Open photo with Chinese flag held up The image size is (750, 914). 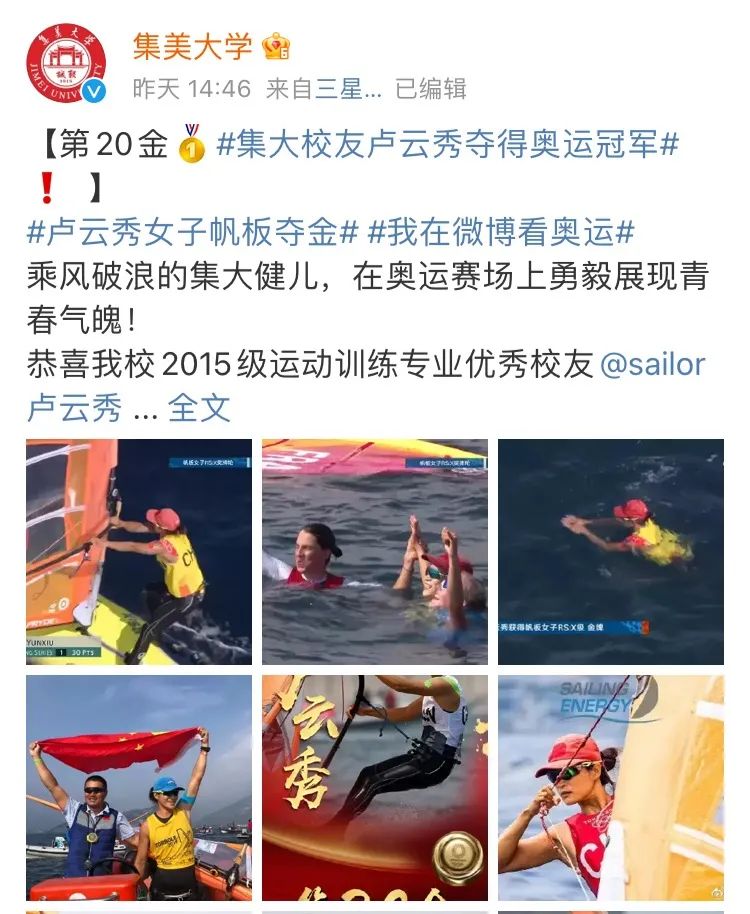click(x=139, y=788)
